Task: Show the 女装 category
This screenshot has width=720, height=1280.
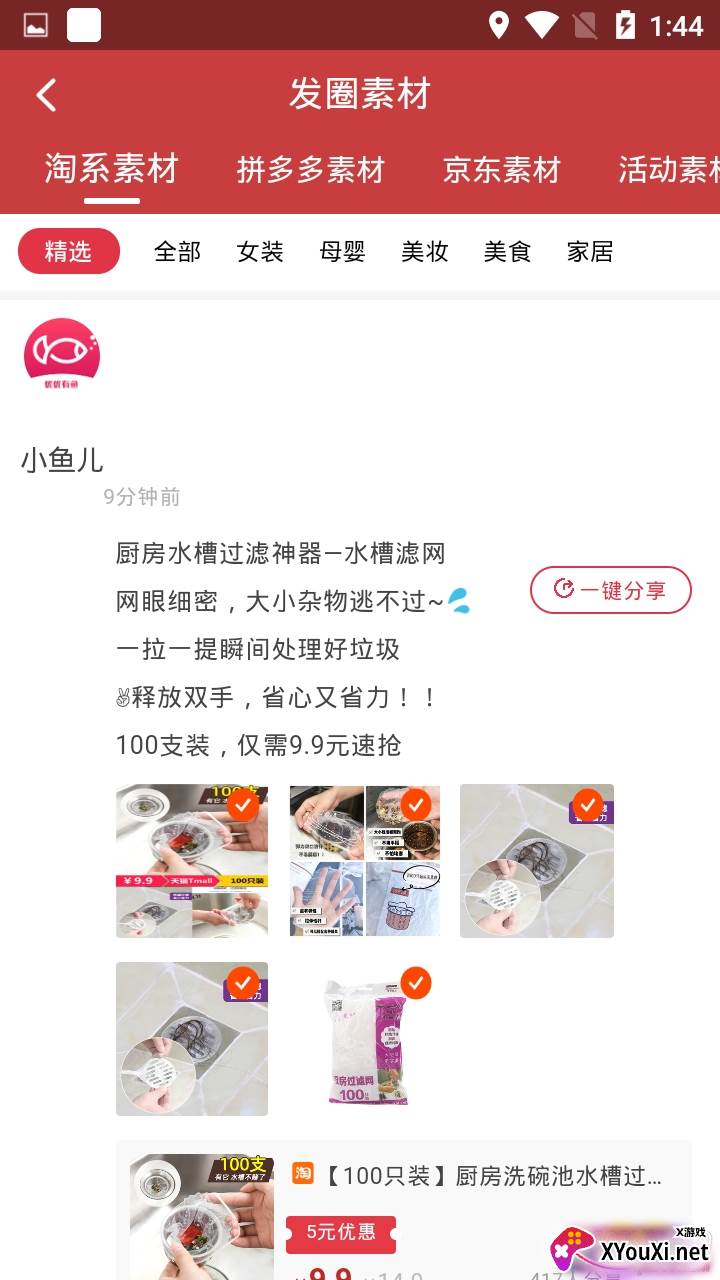Action: click(260, 251)
